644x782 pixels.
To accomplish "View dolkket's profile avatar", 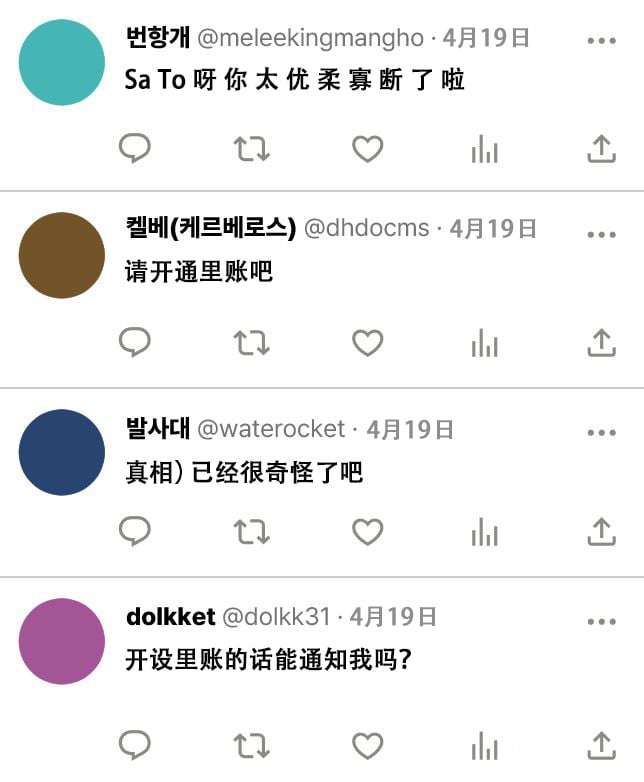I will 62,641.
